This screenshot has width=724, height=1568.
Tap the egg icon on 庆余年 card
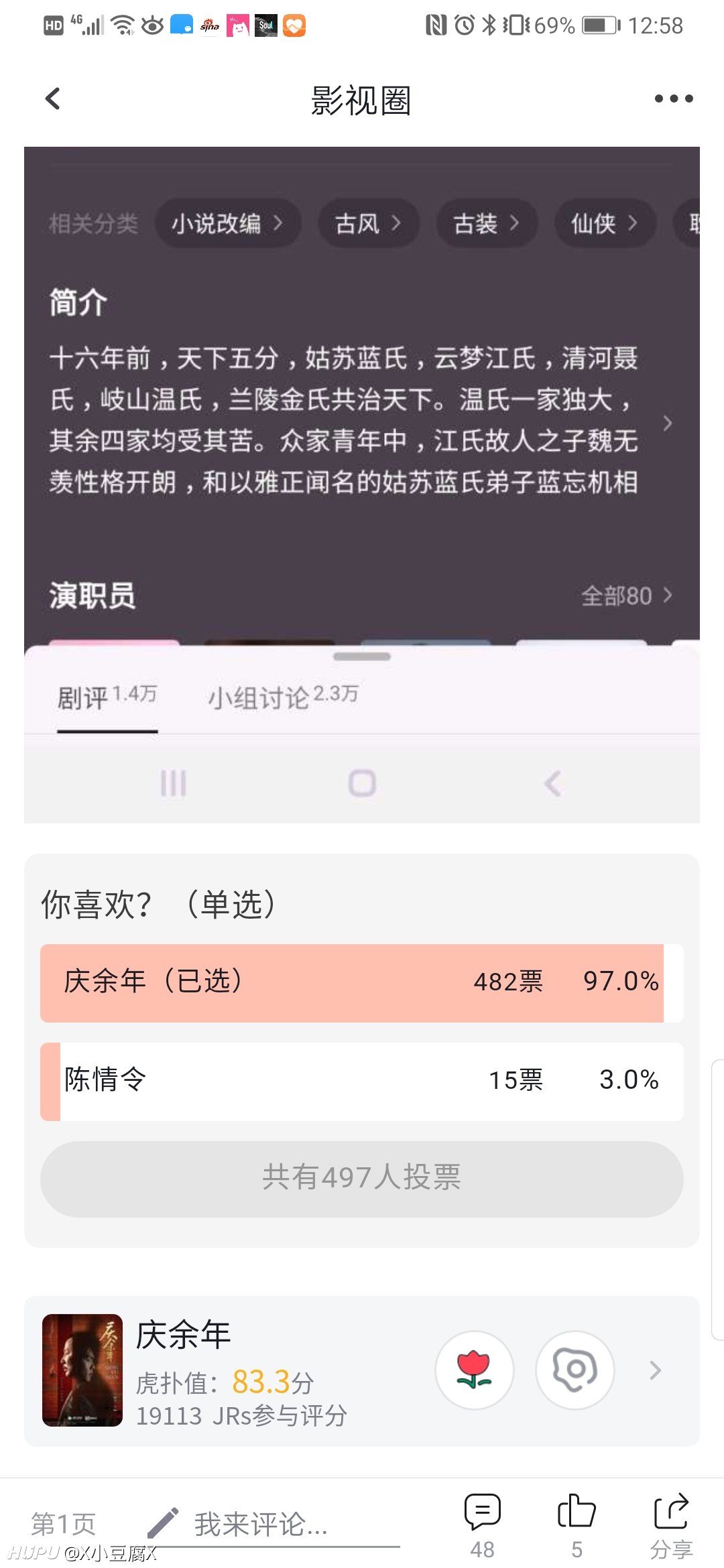(575, 1370)
